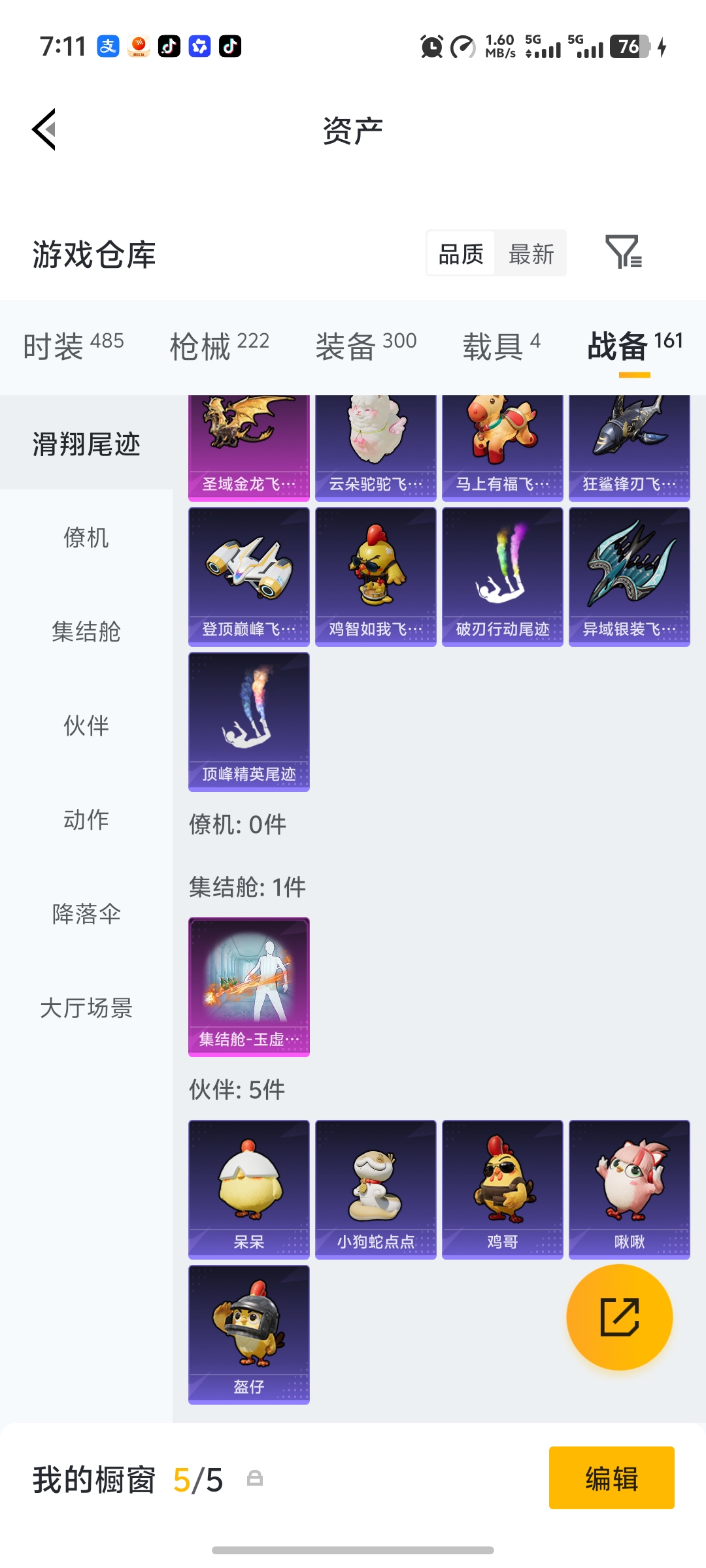Switch sorting to 品质 mode
706x1568 pixels.
coord(461,253)
